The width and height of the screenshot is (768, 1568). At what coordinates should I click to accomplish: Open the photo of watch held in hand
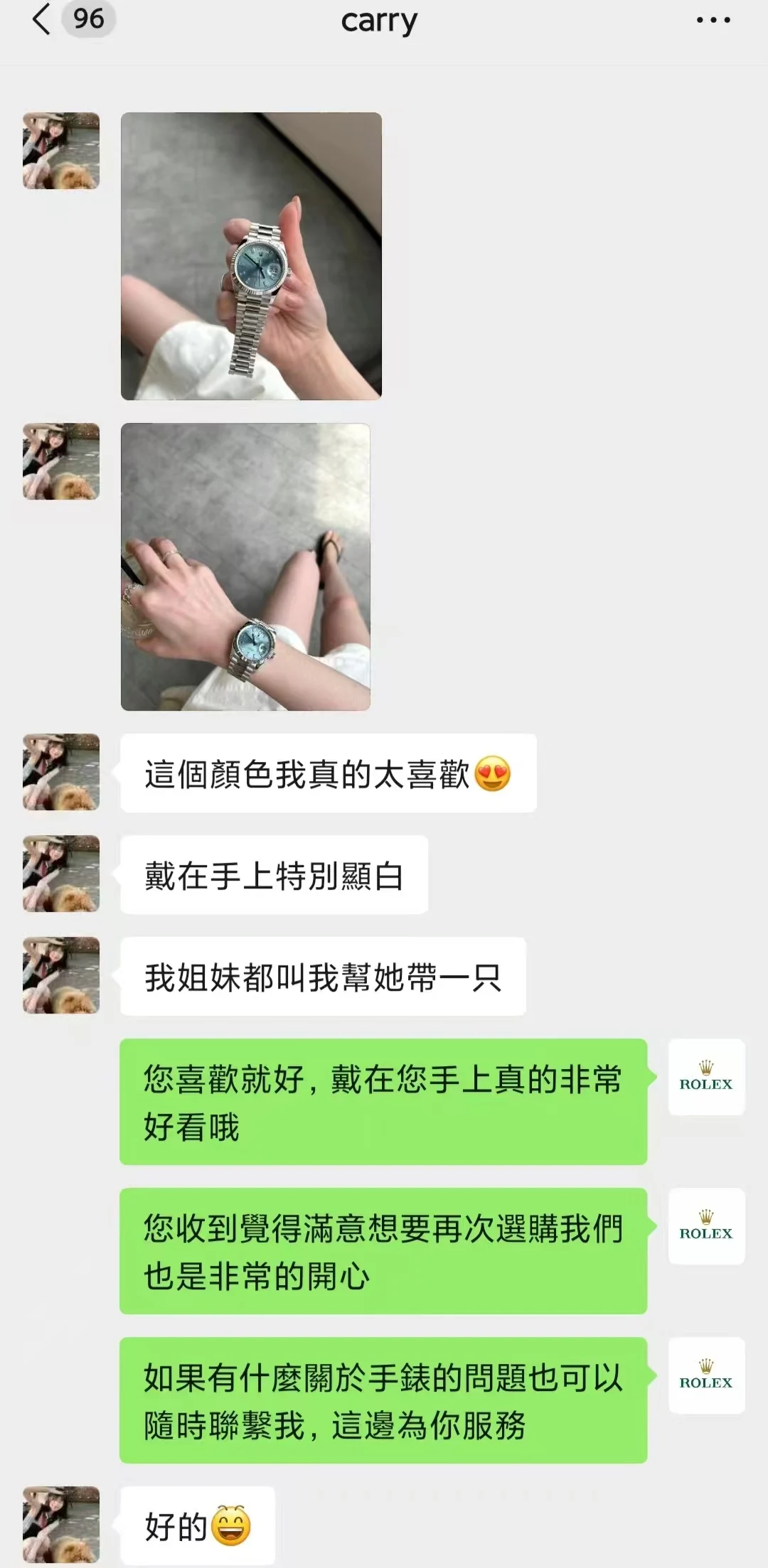tap(251, 256)
